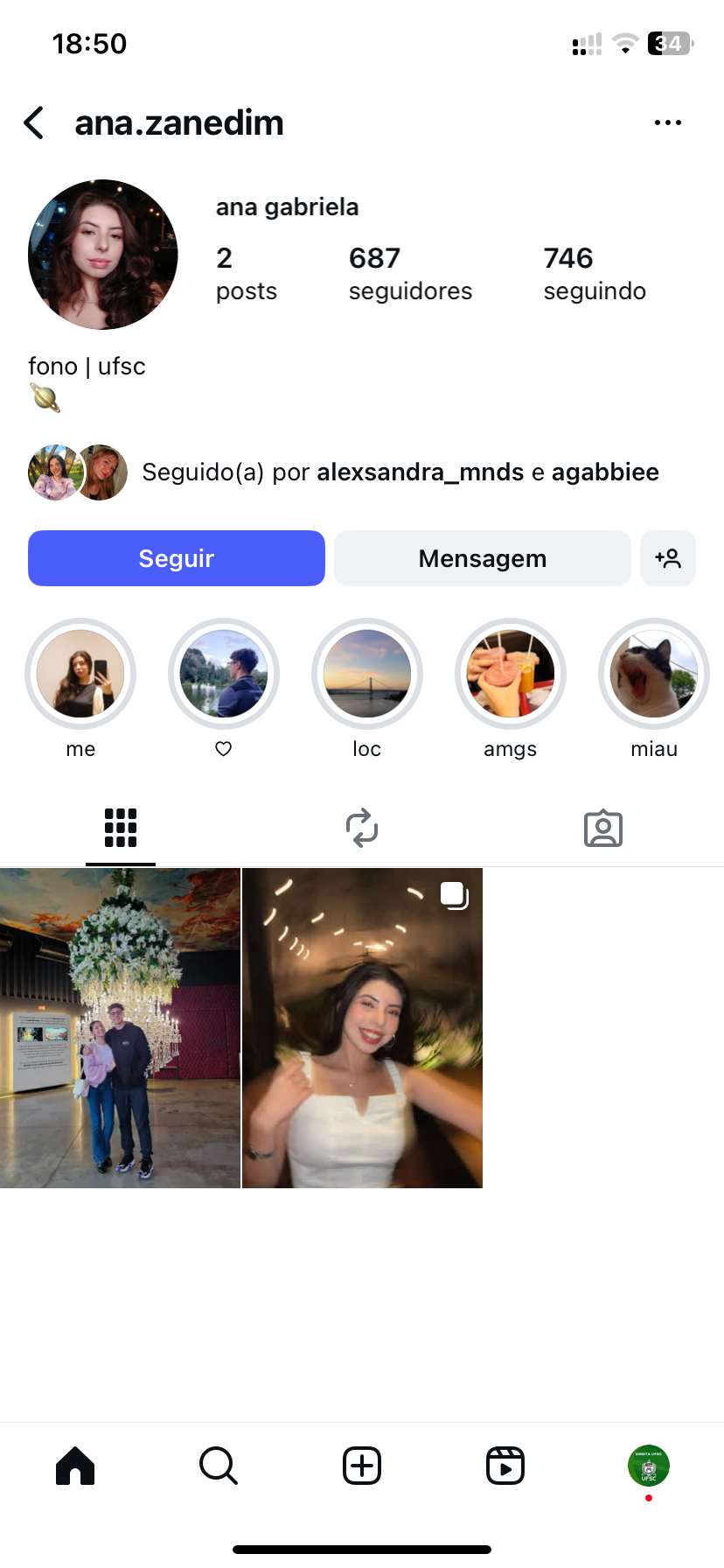Open the heart story highlight
Image resolution: width=724 pixels, height=1568 pixels.
coord(224,674)
